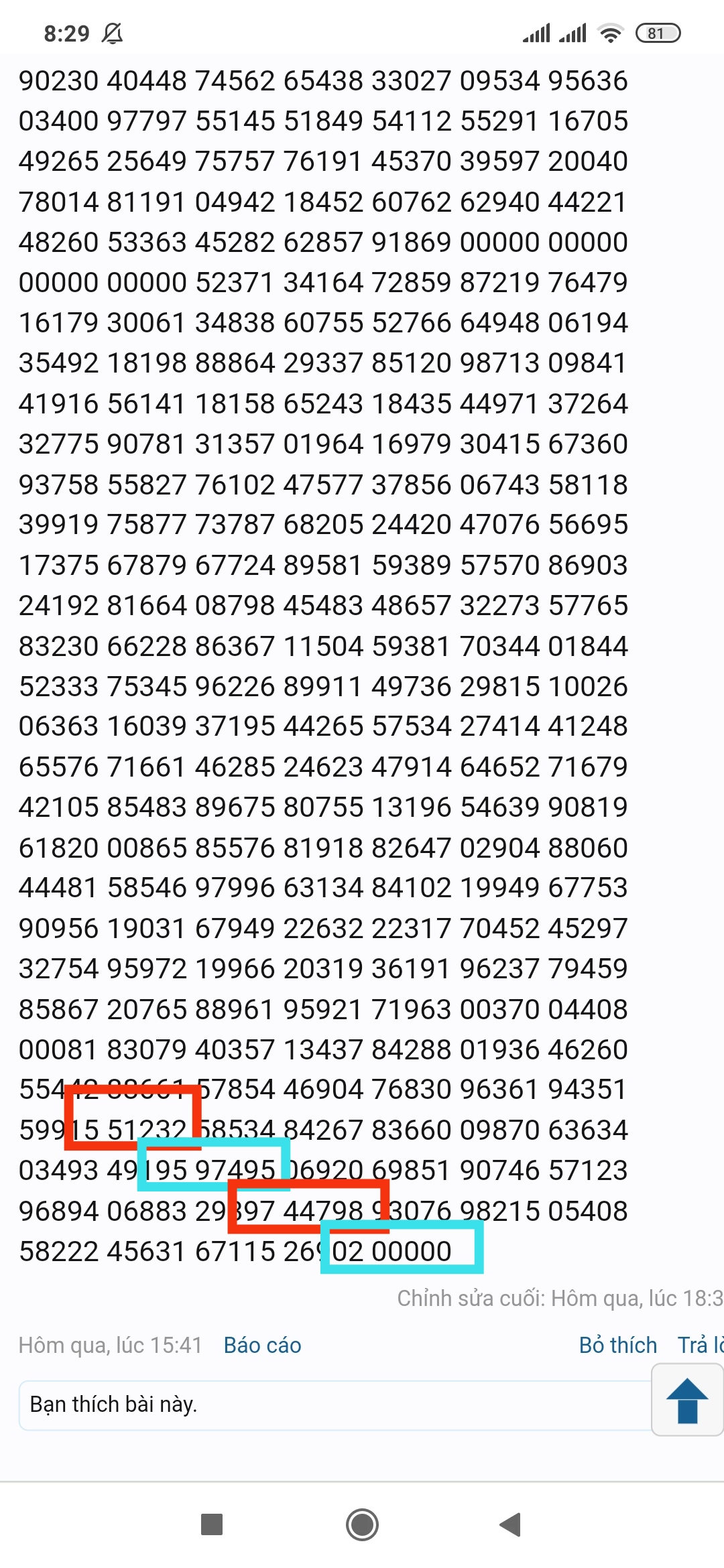Viewport: 724px width, 1568px height.
Task: Reply to the post with Trả lời
Action: click(701, 1345)
